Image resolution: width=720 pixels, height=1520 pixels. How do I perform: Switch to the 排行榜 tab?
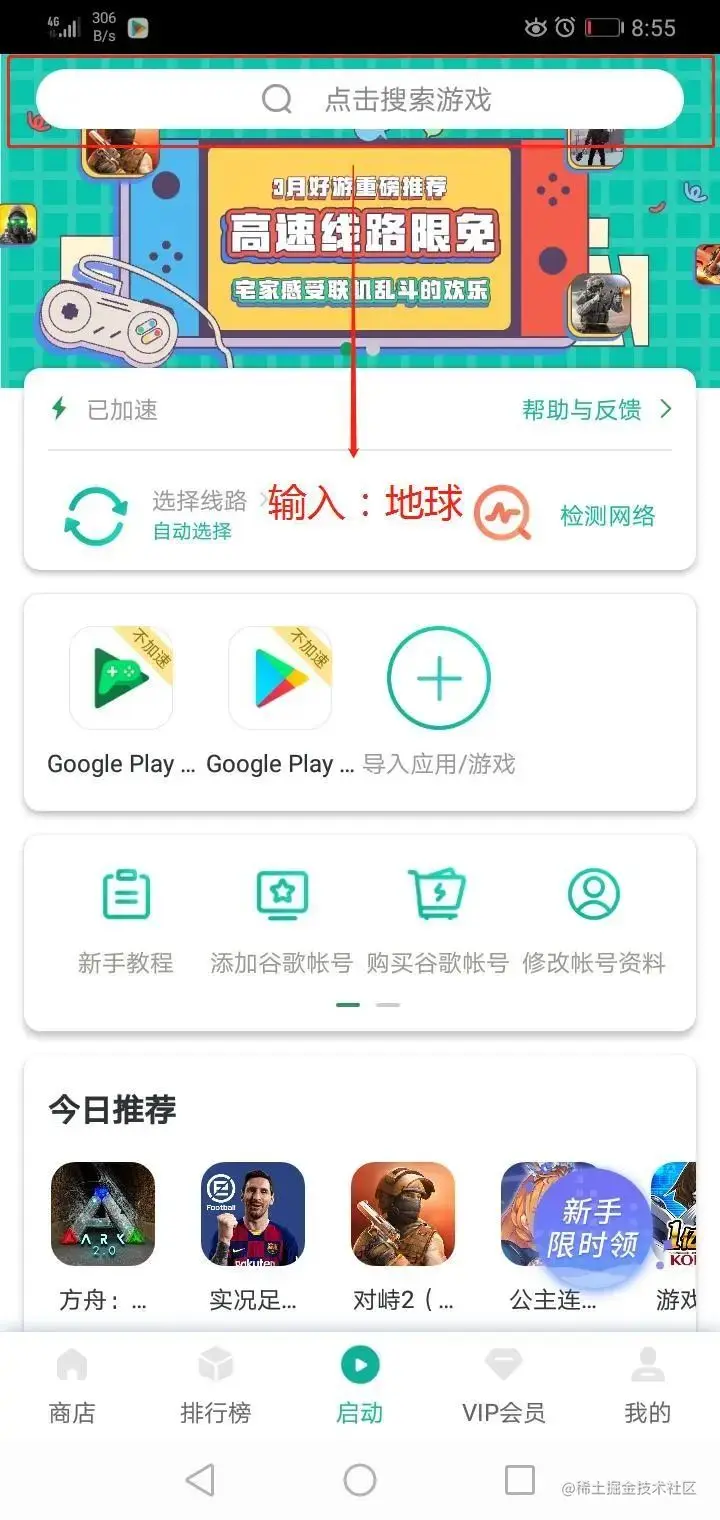[215, 1385]
